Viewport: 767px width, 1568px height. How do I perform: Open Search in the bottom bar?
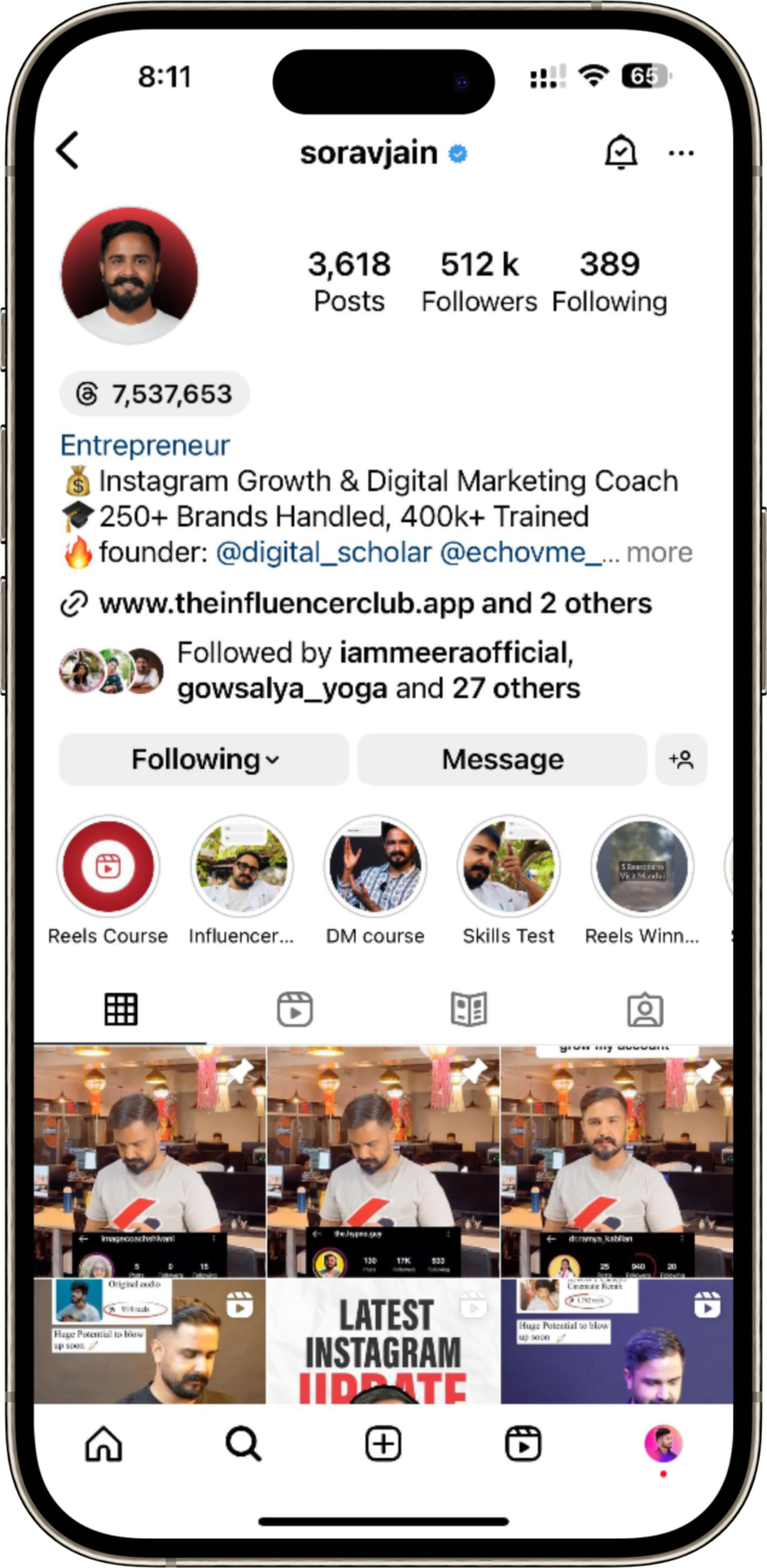(243, 1444)
